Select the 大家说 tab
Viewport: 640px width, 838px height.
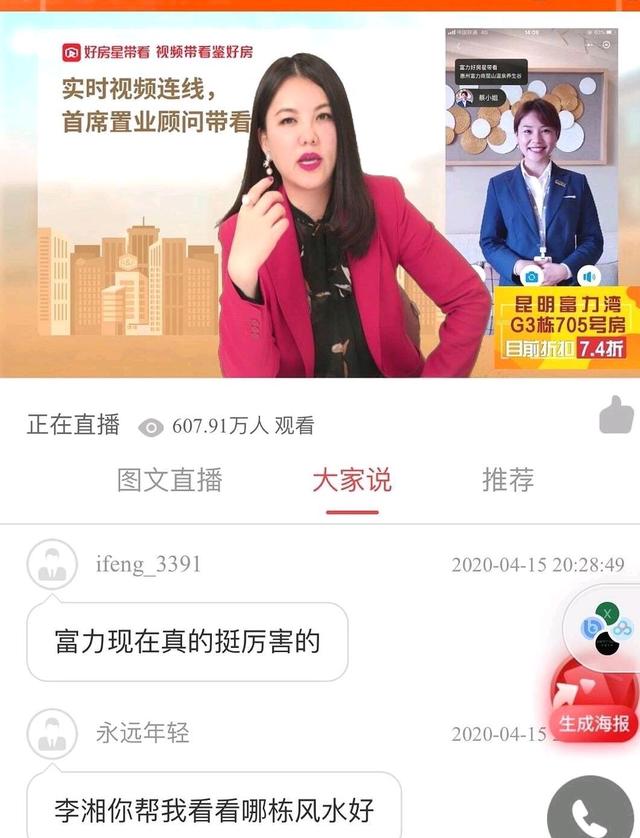tap(352, 480)
